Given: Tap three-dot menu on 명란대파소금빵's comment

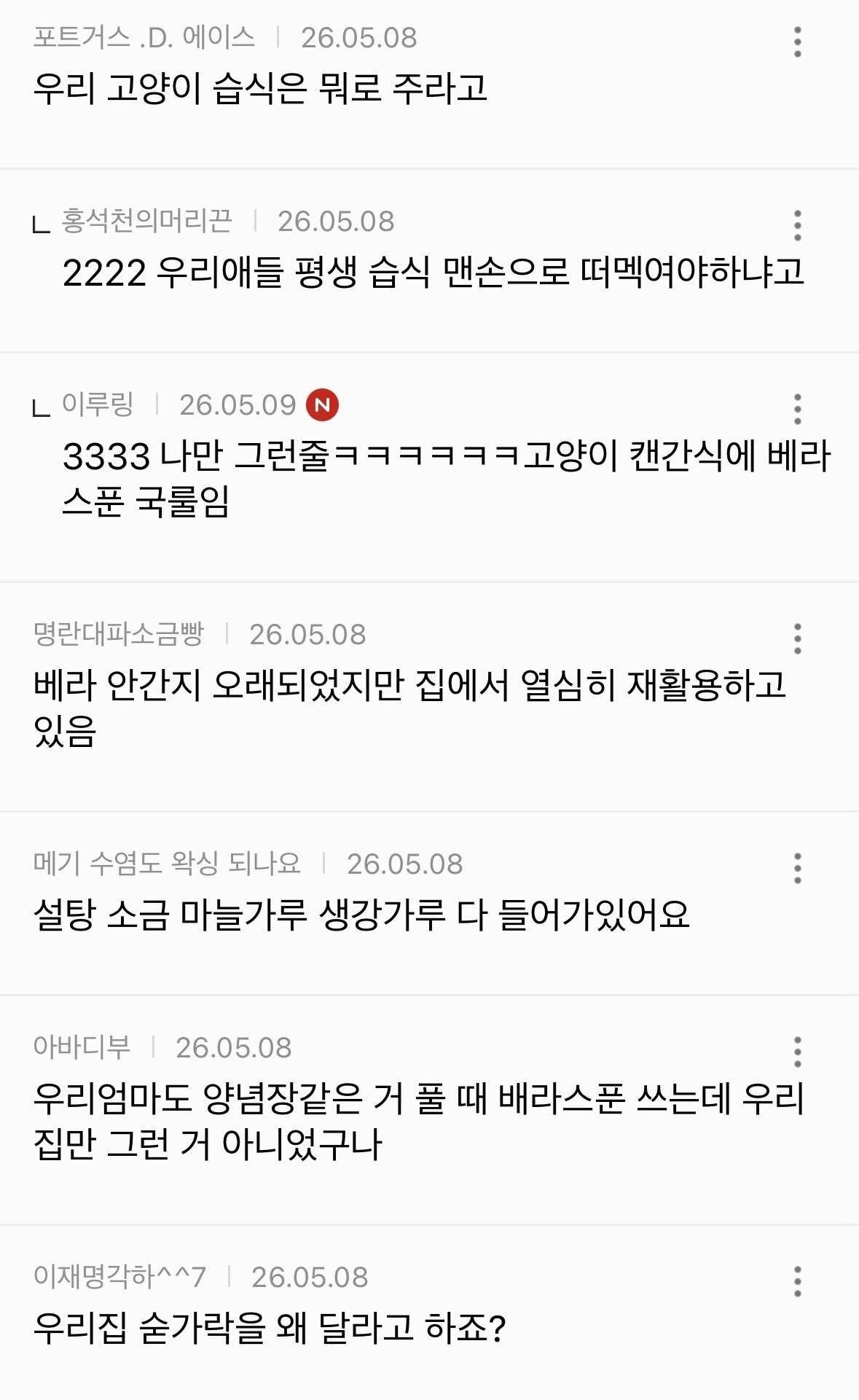Looking at the screenshot, I should 798,638.
